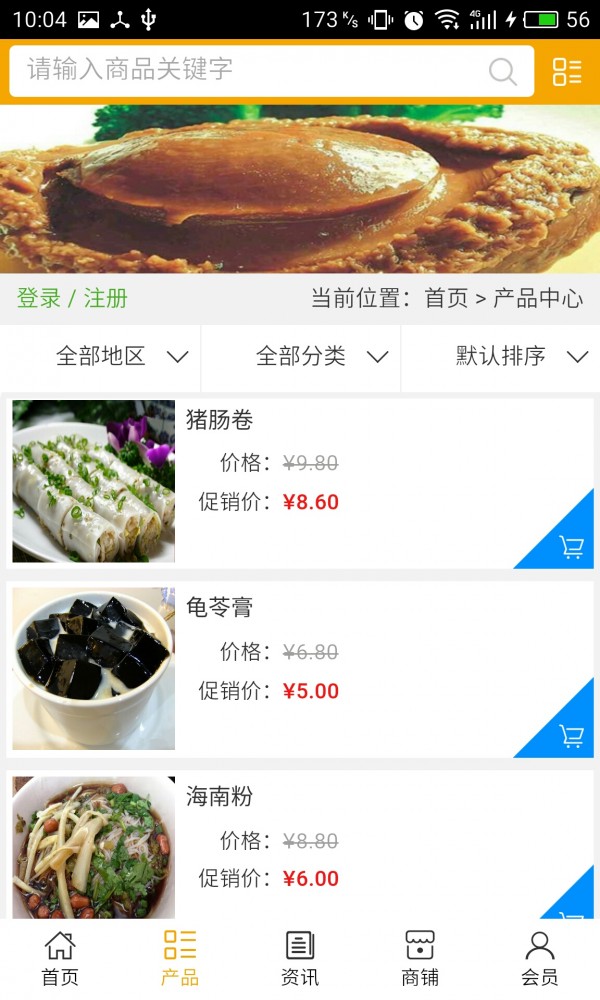This screenshot has width=600, height=1000.
Task: Open the 会员 member tab
Action: point(540,958)
